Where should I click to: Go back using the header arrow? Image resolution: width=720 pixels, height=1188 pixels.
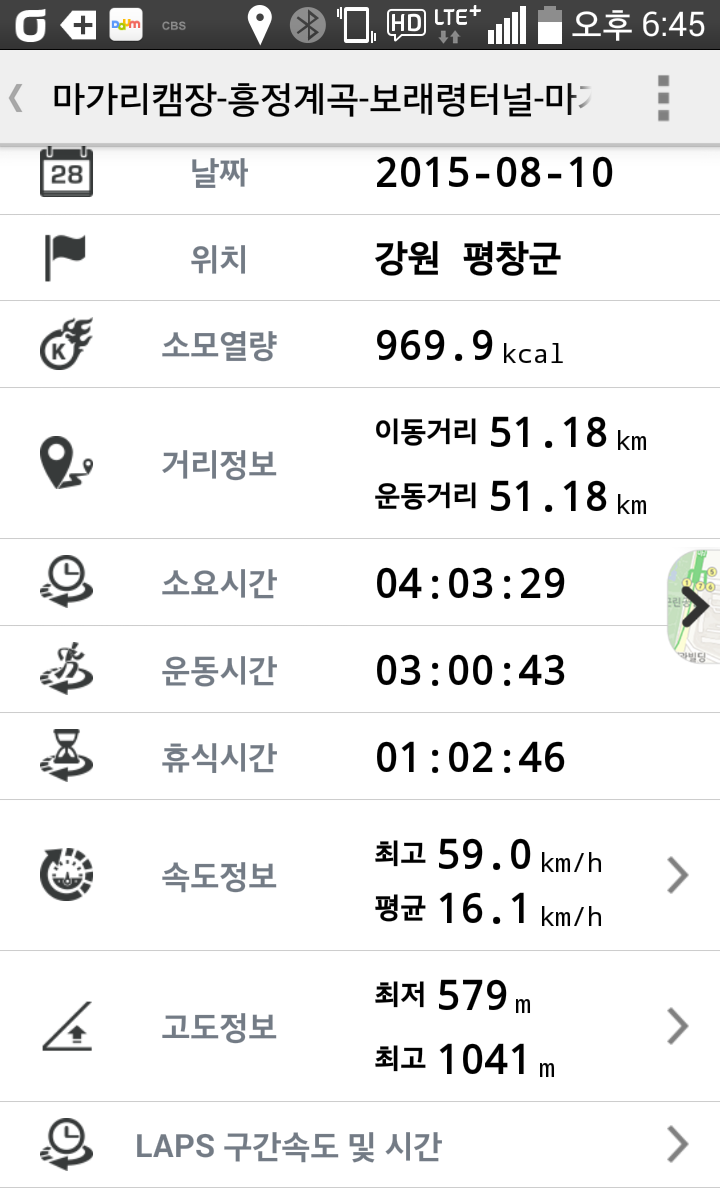click(16, 98)
